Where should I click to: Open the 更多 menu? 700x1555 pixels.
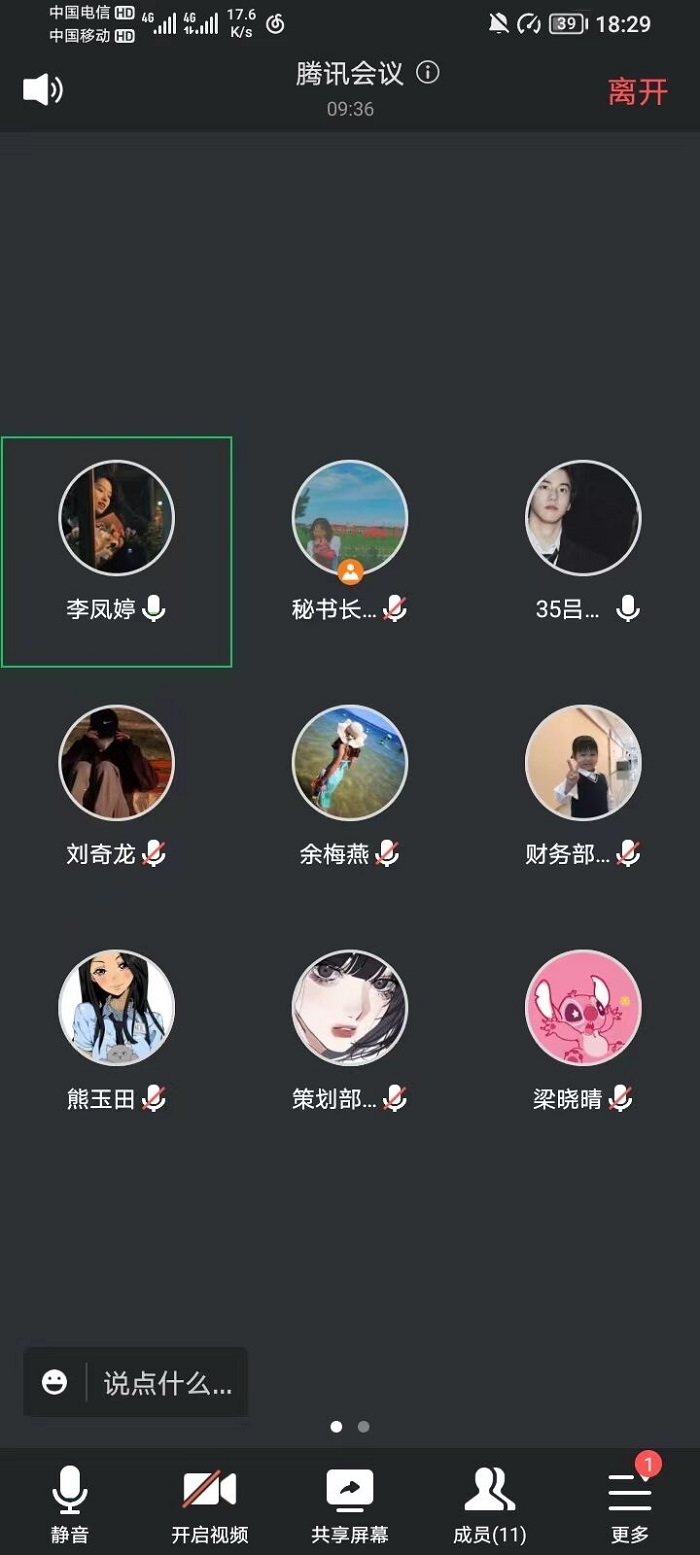coord(630,1505)
